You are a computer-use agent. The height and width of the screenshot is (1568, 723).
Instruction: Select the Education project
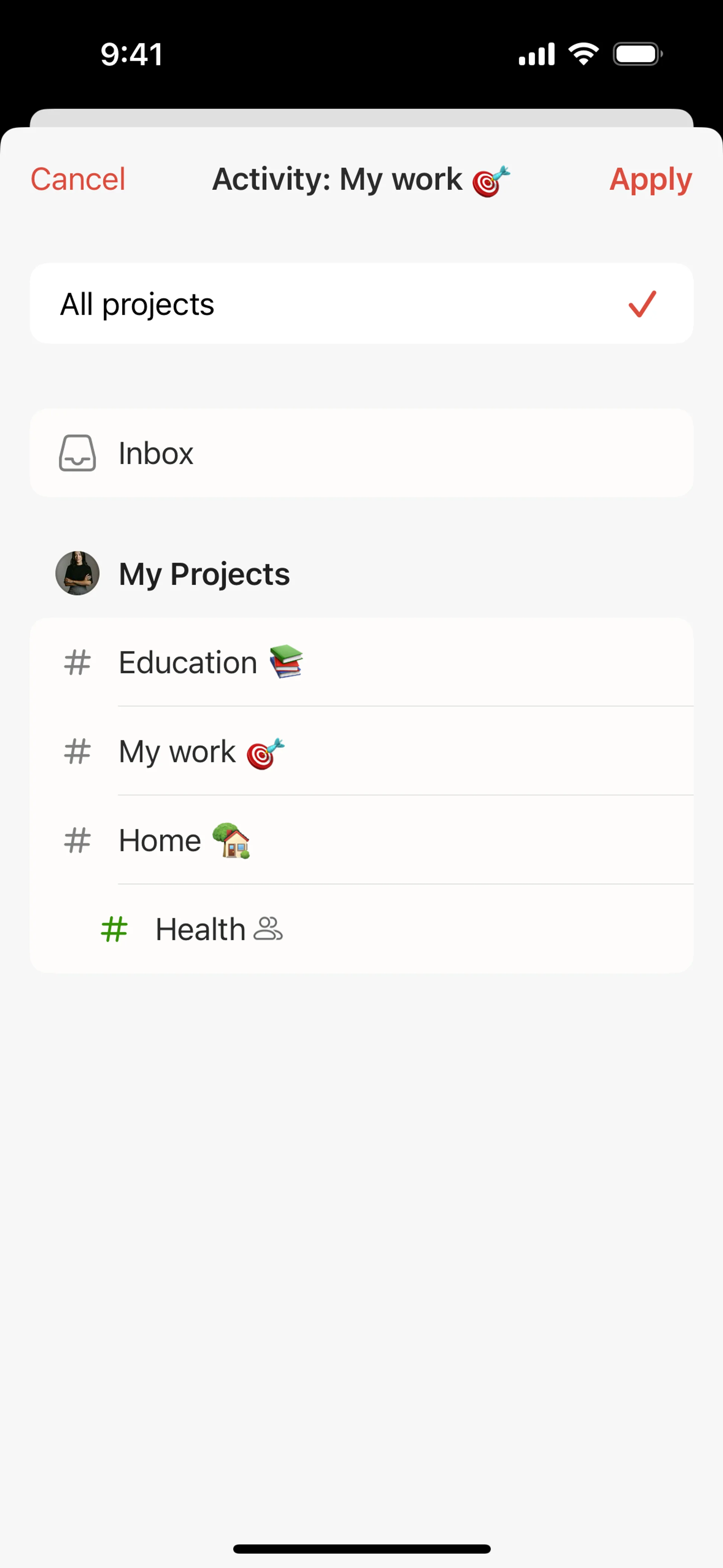tap(361, 662)
